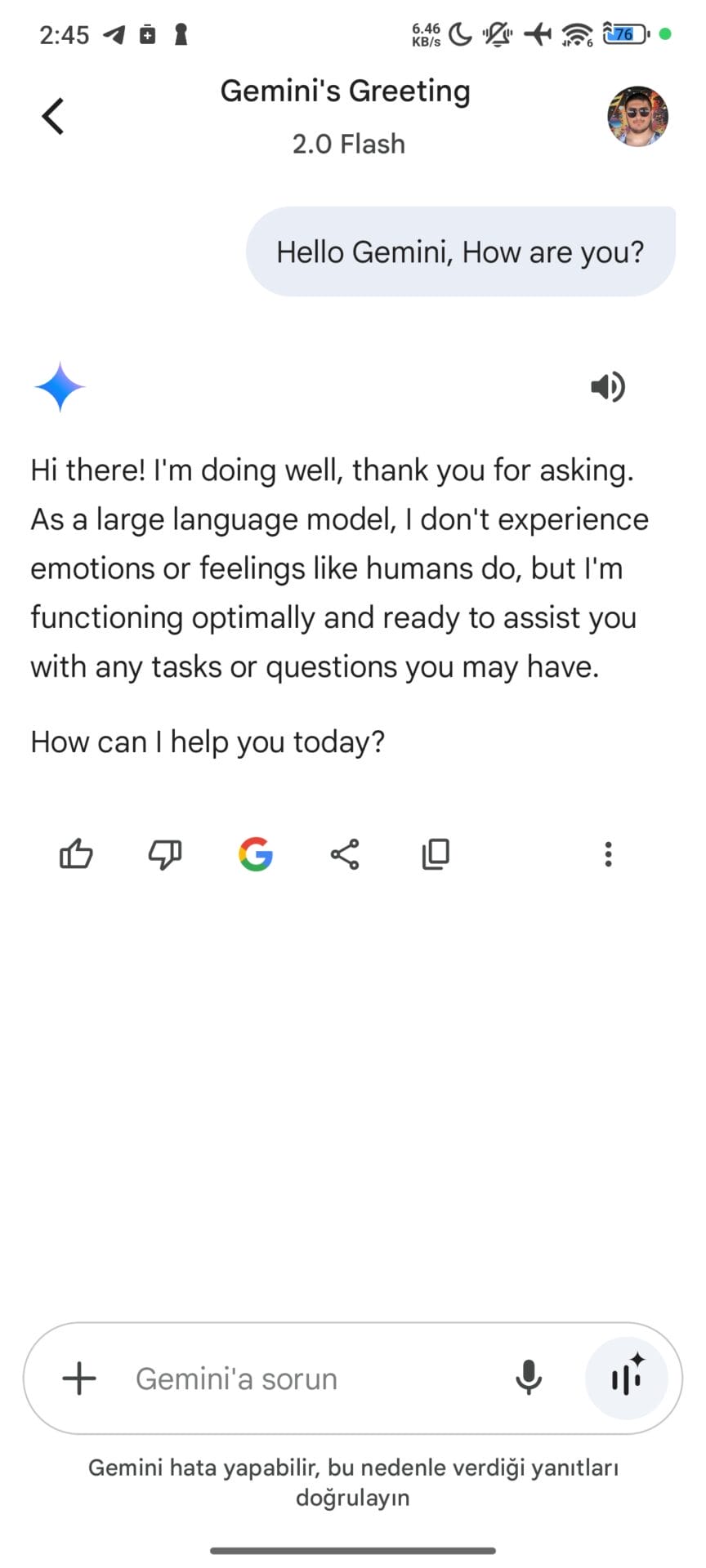Give the response a thumbs up
This screenshot has width=706, height=1568.
pos(76,854)
